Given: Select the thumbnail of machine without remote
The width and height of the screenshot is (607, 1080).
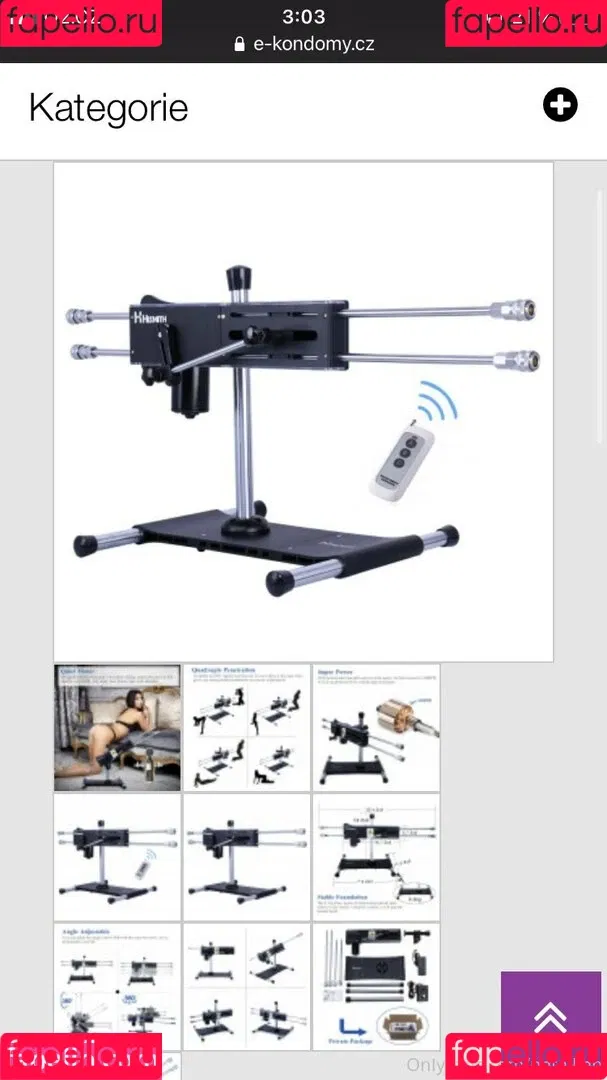Looking at the screenshot, I should (246, 857).
